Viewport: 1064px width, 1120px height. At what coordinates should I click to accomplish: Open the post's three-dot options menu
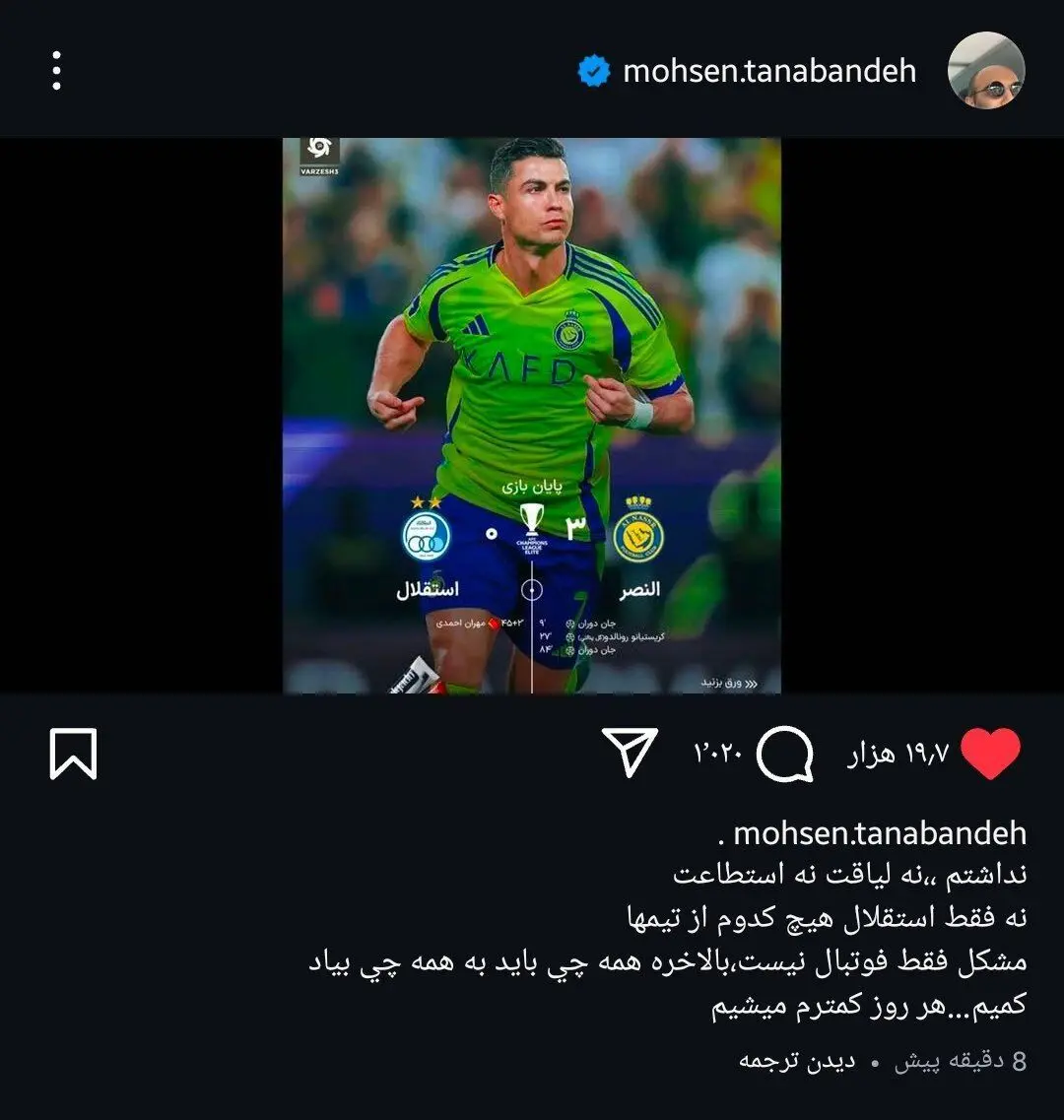tap(56, 71)
